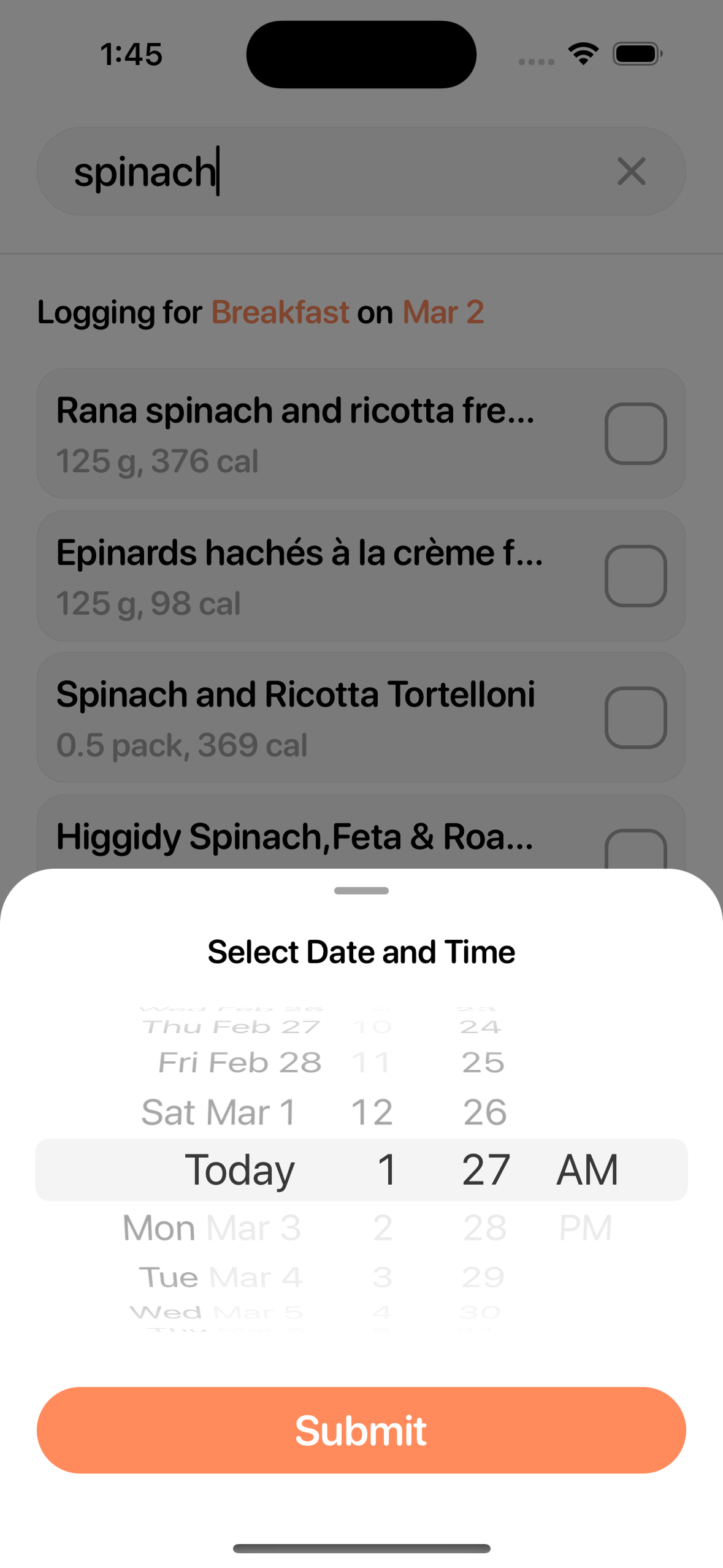The height and width of the screenshot is (1568, 723).
Task: Select hour 12 in the picker
Action: [x=372, y=1112]
